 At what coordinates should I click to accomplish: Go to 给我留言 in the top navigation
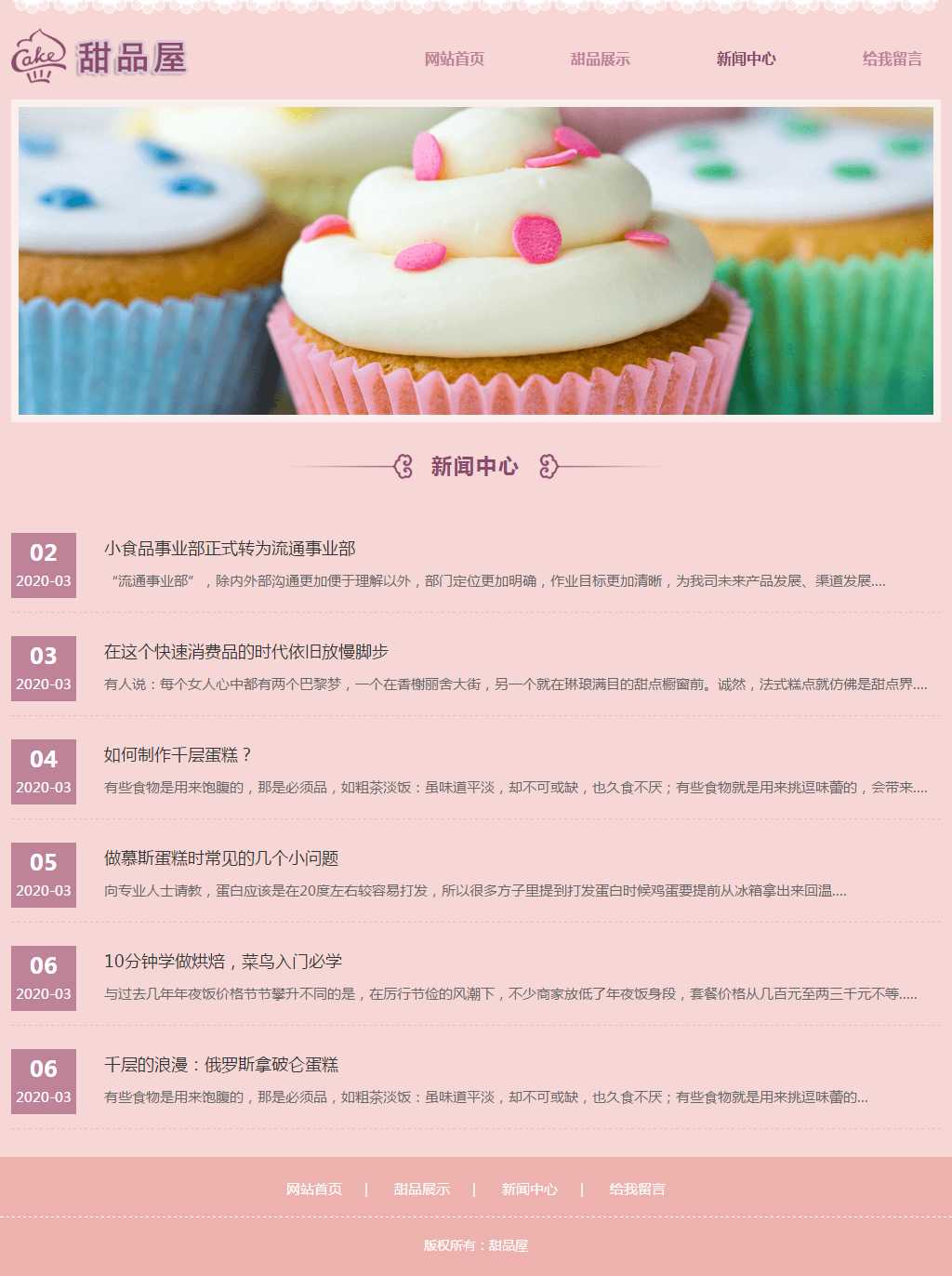tap(892, 59)
